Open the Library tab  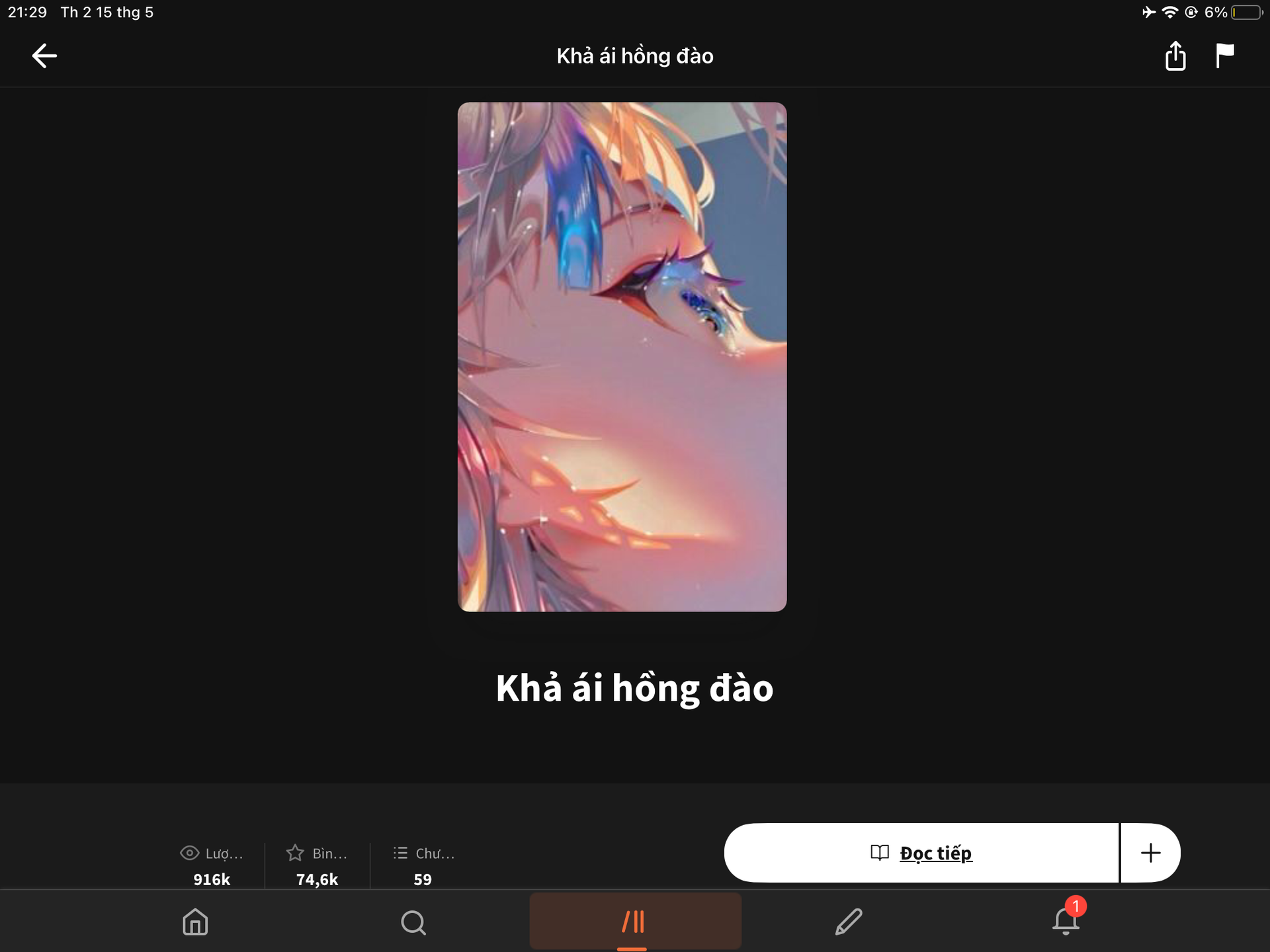tap(635, 921)
